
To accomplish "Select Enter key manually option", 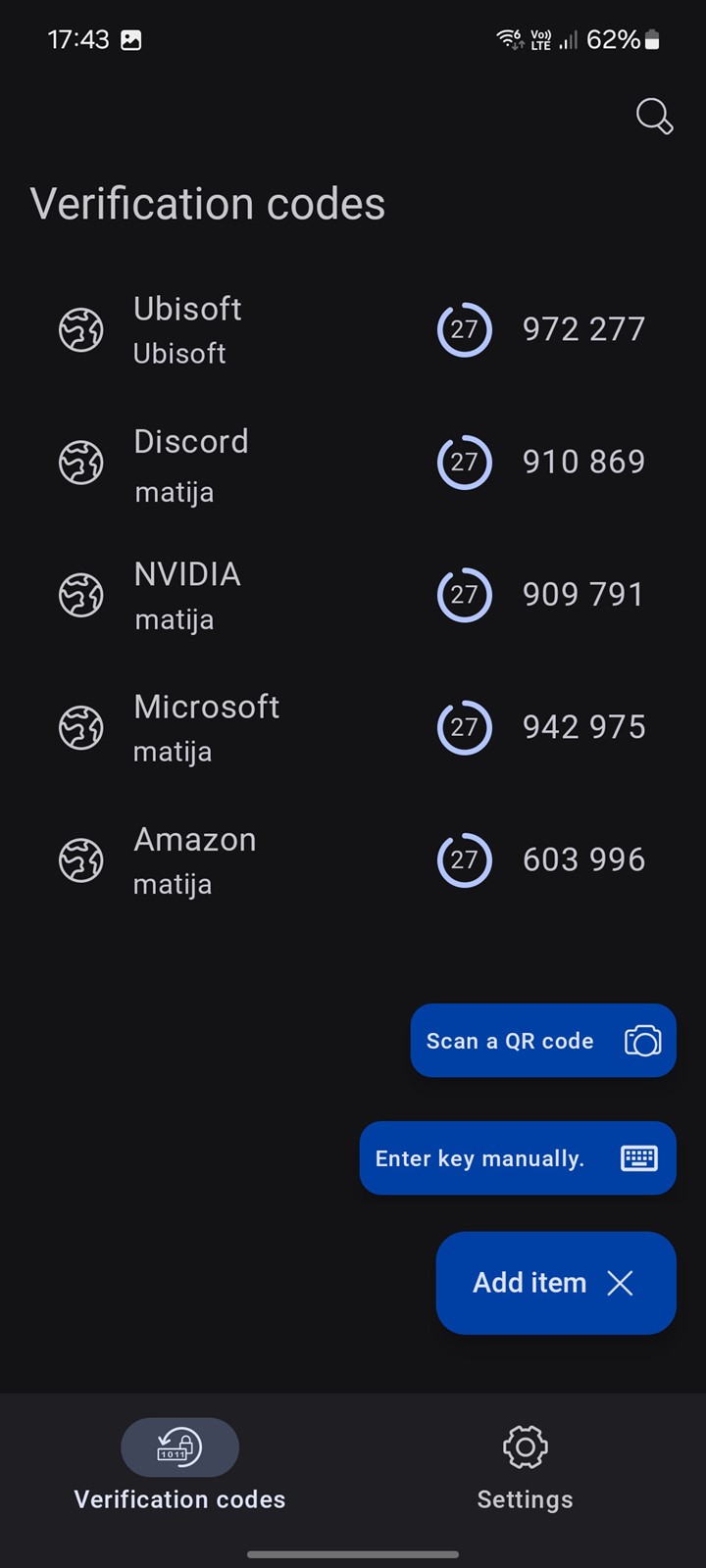I will pyautogui.click(x=518, y=1158).
